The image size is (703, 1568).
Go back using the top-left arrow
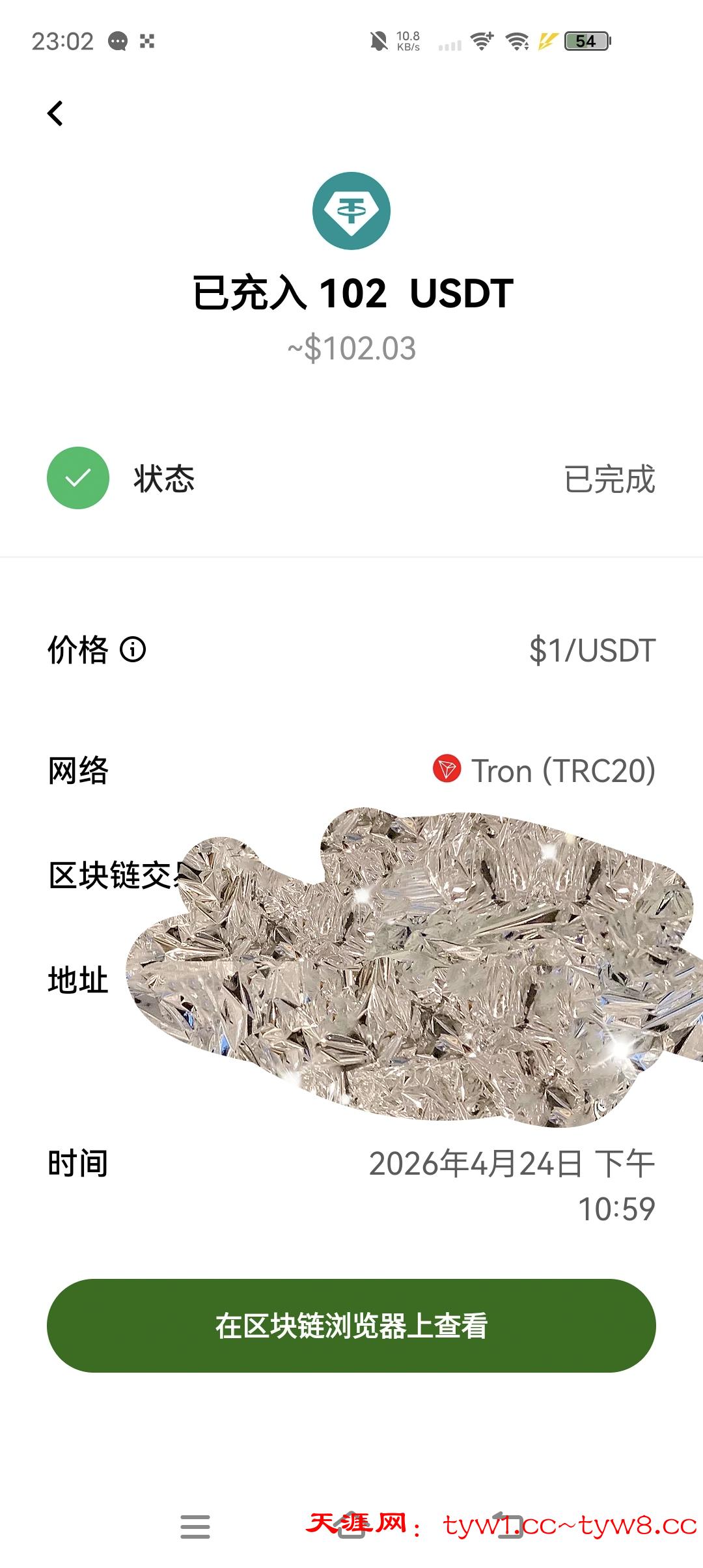click(x=56, y=113)
